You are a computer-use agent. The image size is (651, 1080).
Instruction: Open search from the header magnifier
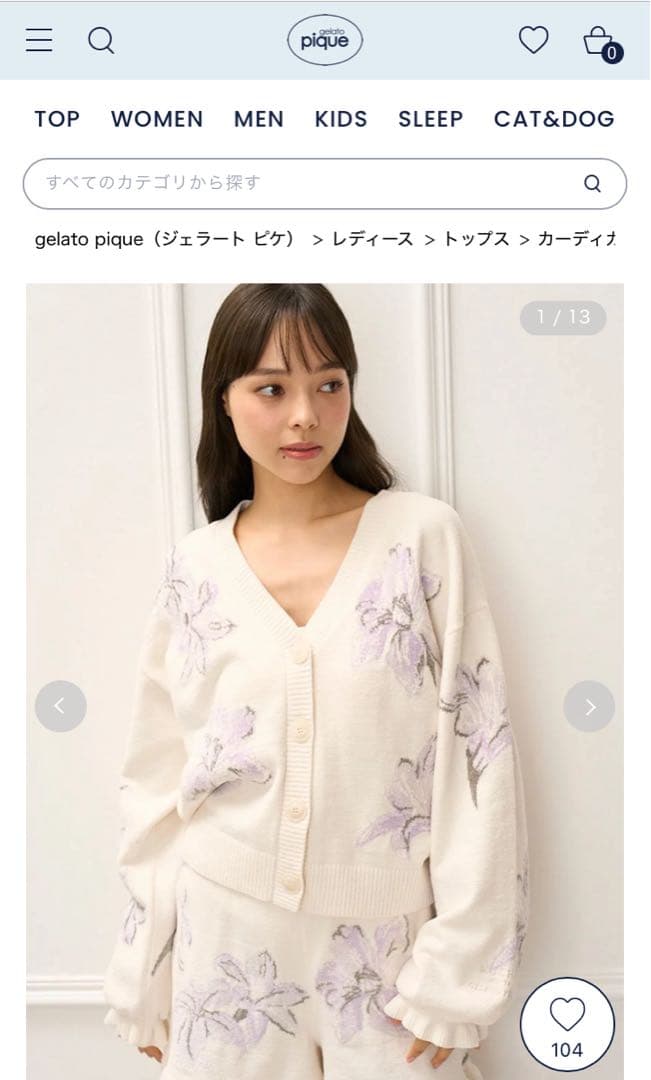point(101,40)
